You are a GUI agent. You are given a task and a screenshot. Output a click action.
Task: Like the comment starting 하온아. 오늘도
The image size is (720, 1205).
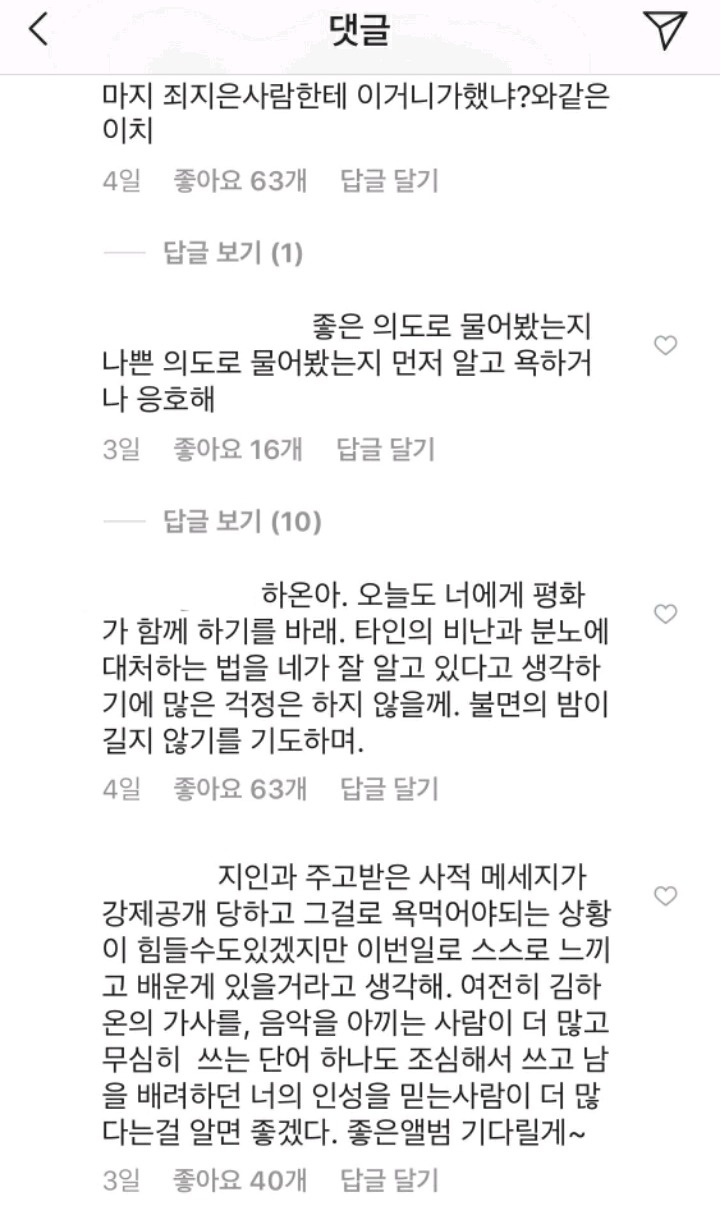click(x=665, y=613)
